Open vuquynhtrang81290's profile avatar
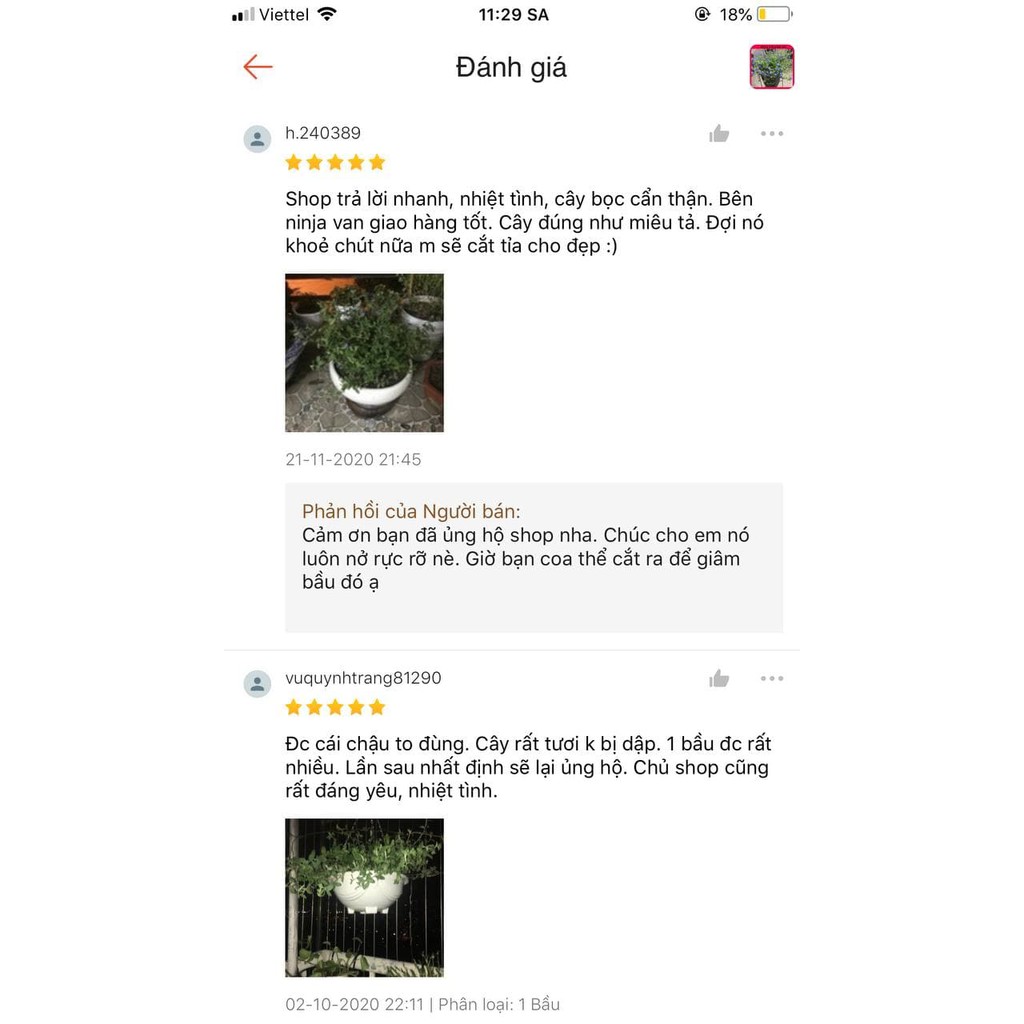1024x1024 pixels. pos(258,684)
